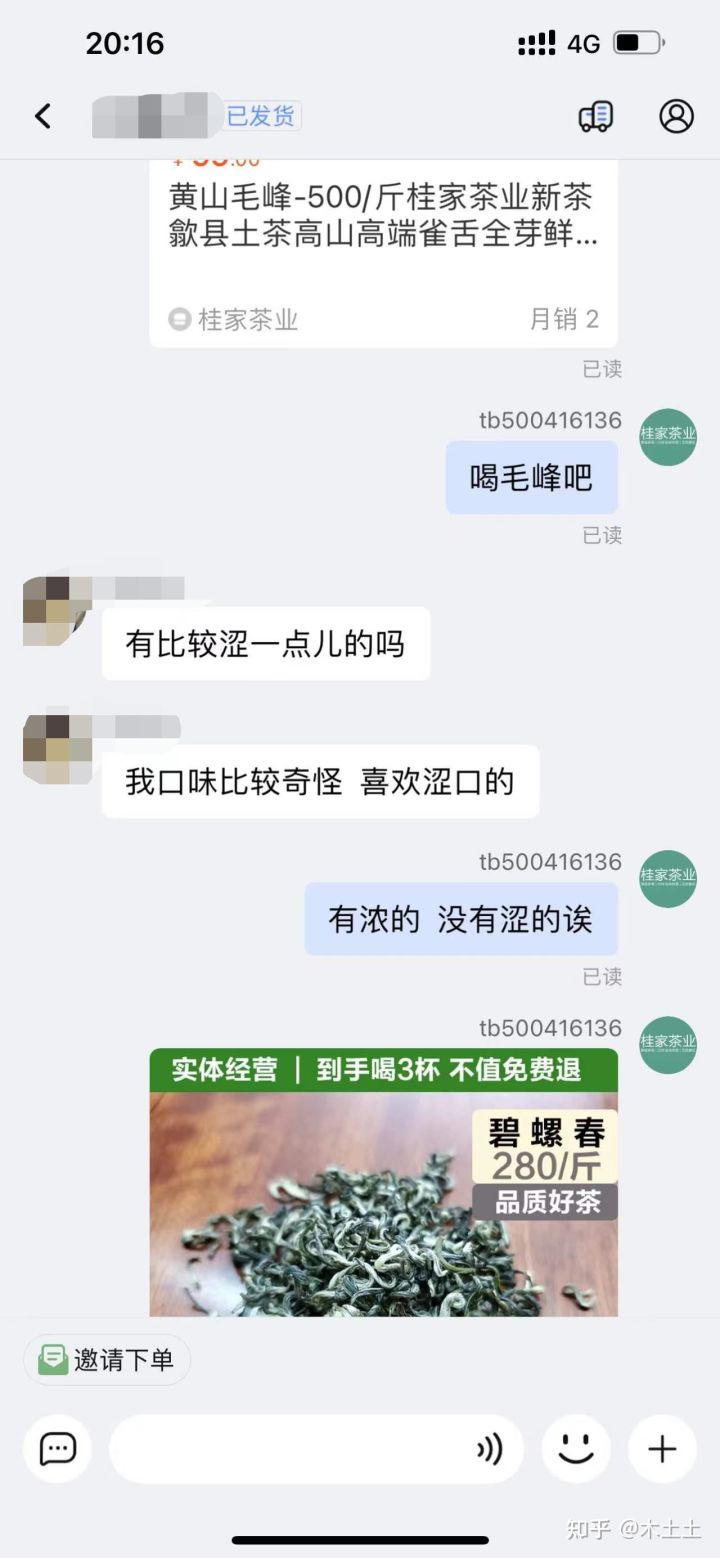This screenshot has height=1558, width=720.
Task: Switch to voice input
Action: (489, 1449)
